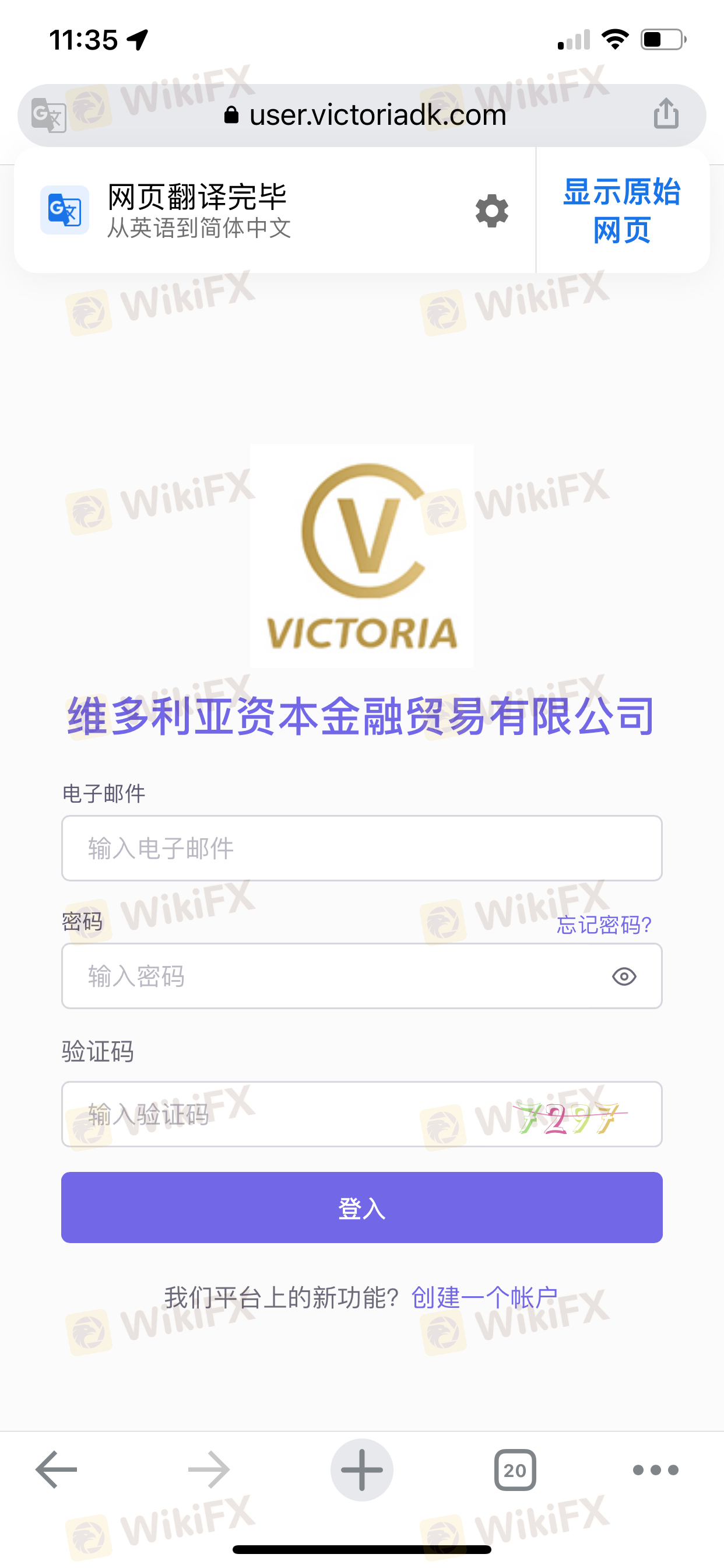Tap the address bar URL user.victoriadk.com
The width and height of the screenshot is (724, 1568).
[377, 115]
